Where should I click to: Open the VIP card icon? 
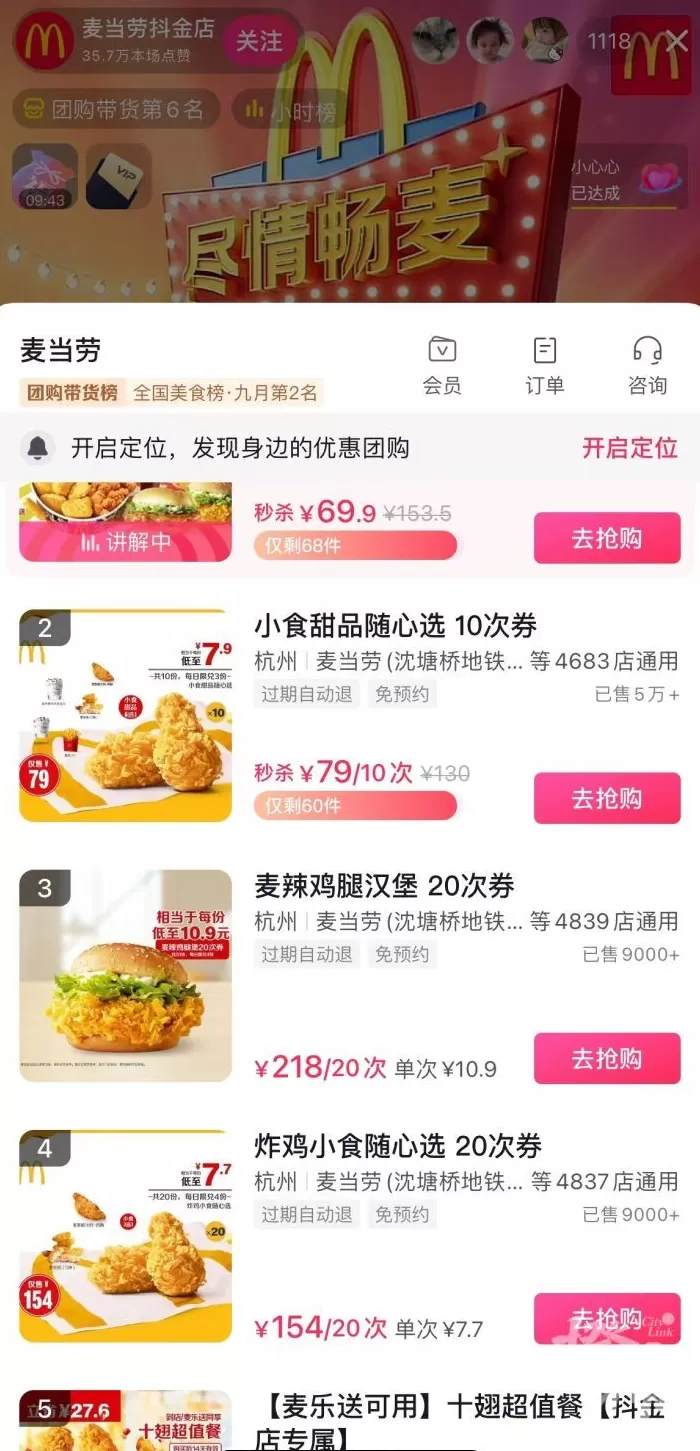tap(118, 176)
